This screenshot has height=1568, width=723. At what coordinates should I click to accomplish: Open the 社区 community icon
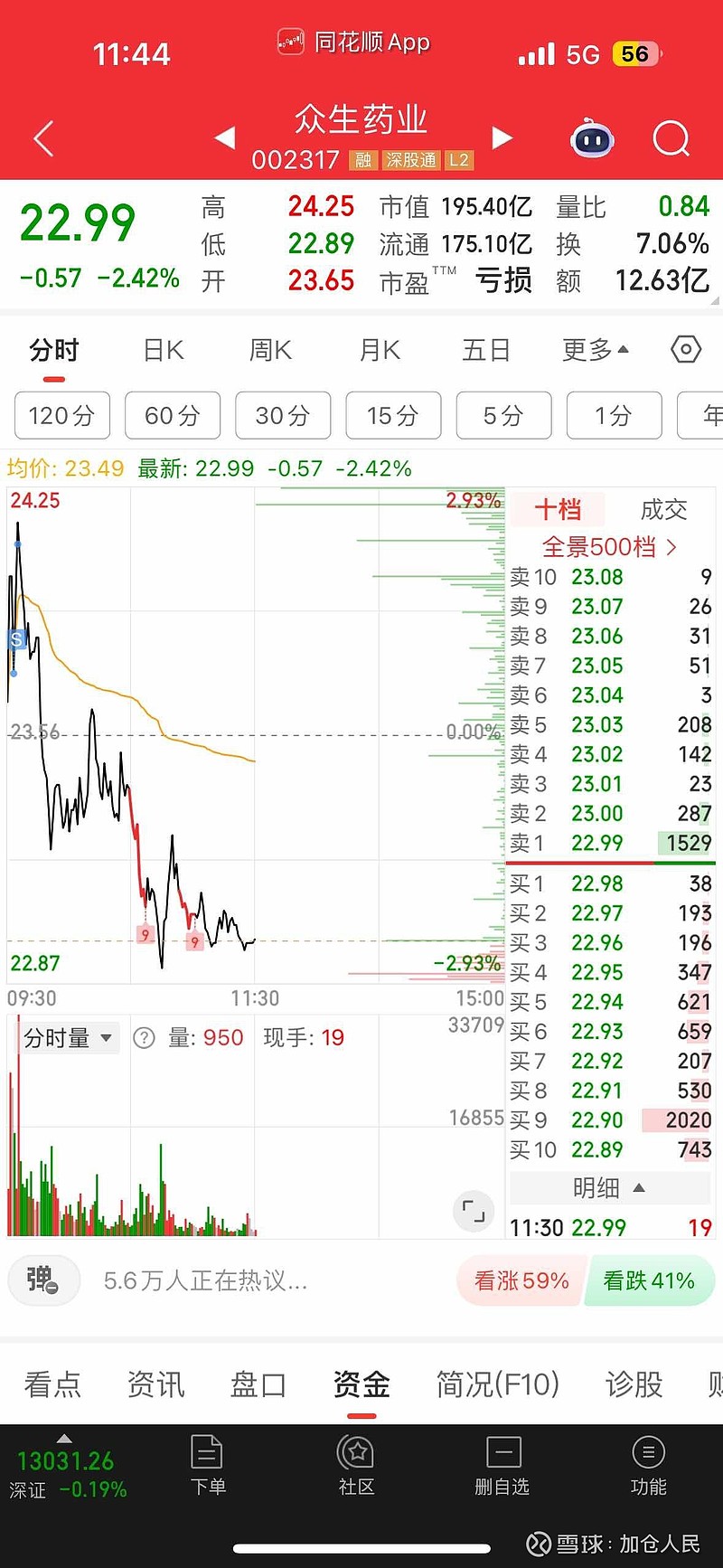click(x=355, y=1465)
